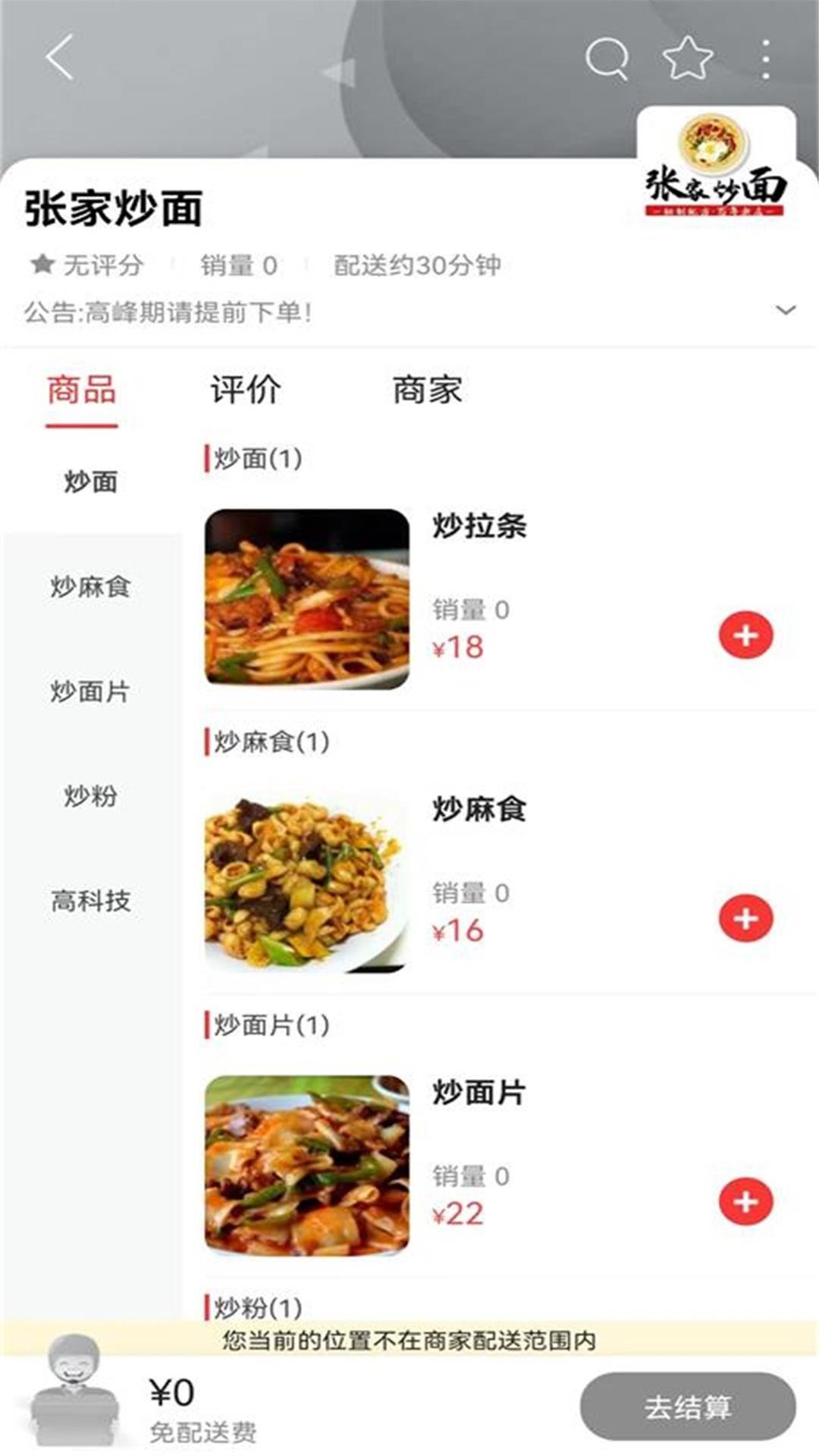
Task: Add 炒拉条 to cart with the plus icon
Action: pyautogui.click(x=746, y=635)
